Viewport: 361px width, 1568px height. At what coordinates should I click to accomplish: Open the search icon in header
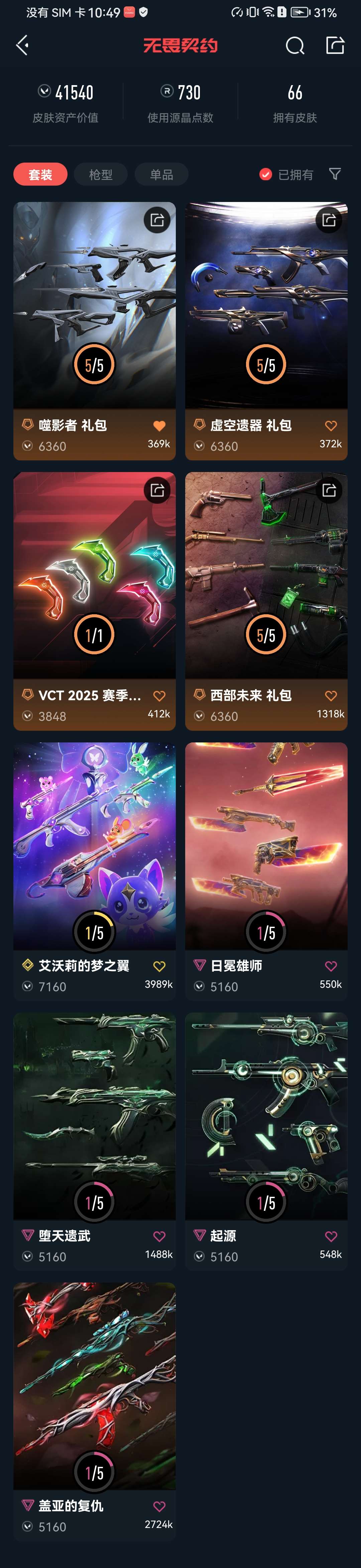pyautogui.click(x=294, y=46)
